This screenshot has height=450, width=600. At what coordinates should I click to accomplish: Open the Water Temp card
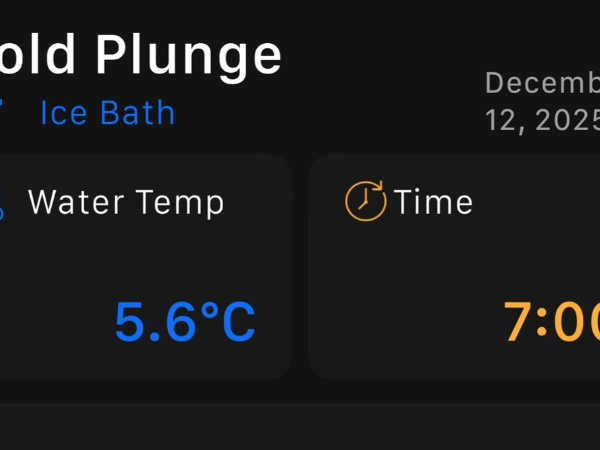tap(140, 268)
